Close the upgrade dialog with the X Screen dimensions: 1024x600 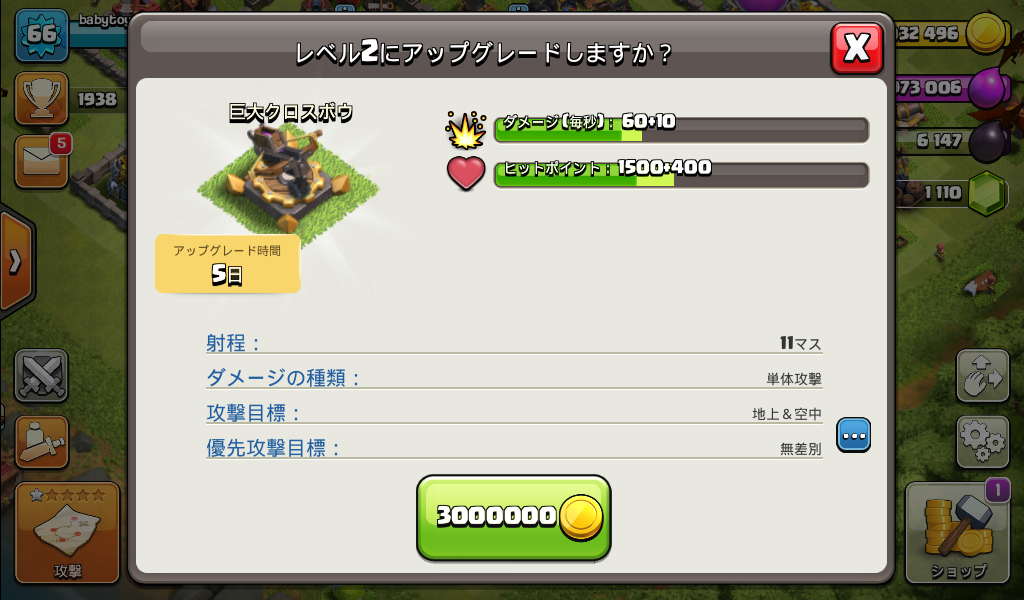point(856,47)
